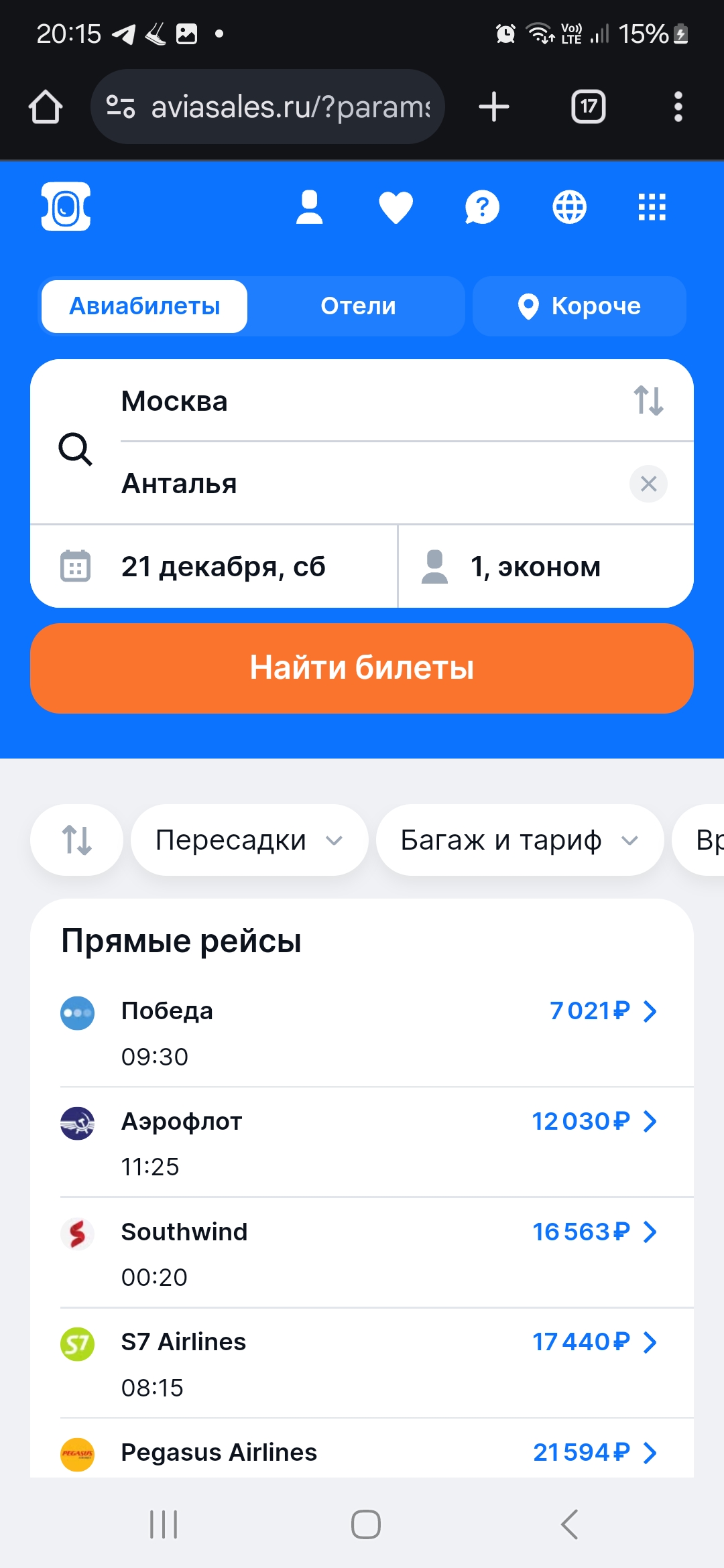Tap Найти билеты button
Viewport: 724px width, 1568px height.
[x=362, y=668]
